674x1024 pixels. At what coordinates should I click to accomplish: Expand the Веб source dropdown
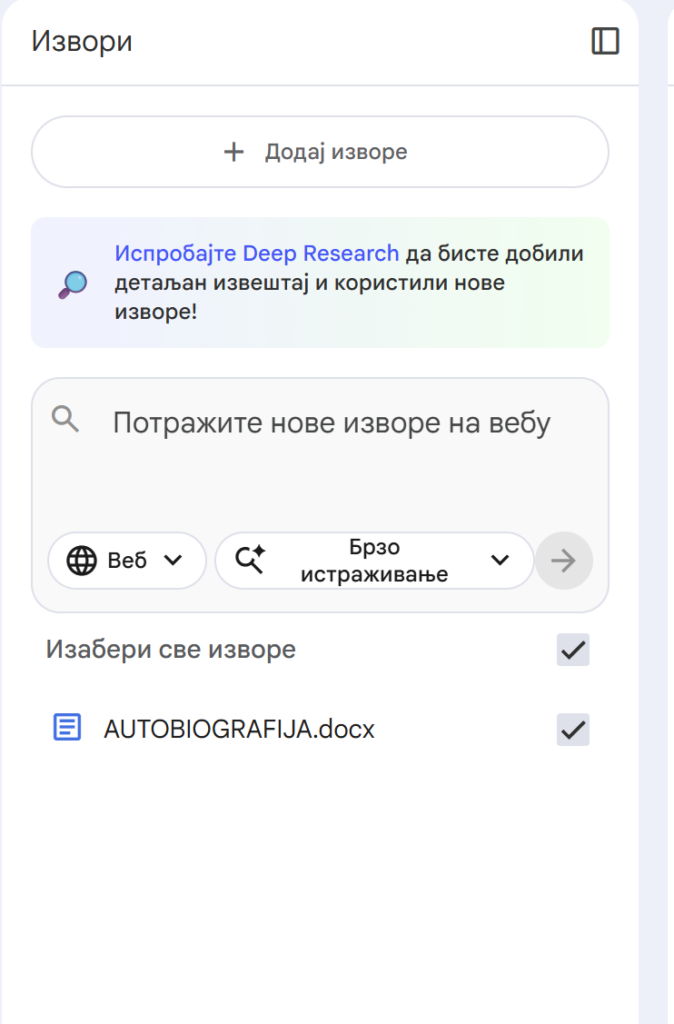point(126,561)
